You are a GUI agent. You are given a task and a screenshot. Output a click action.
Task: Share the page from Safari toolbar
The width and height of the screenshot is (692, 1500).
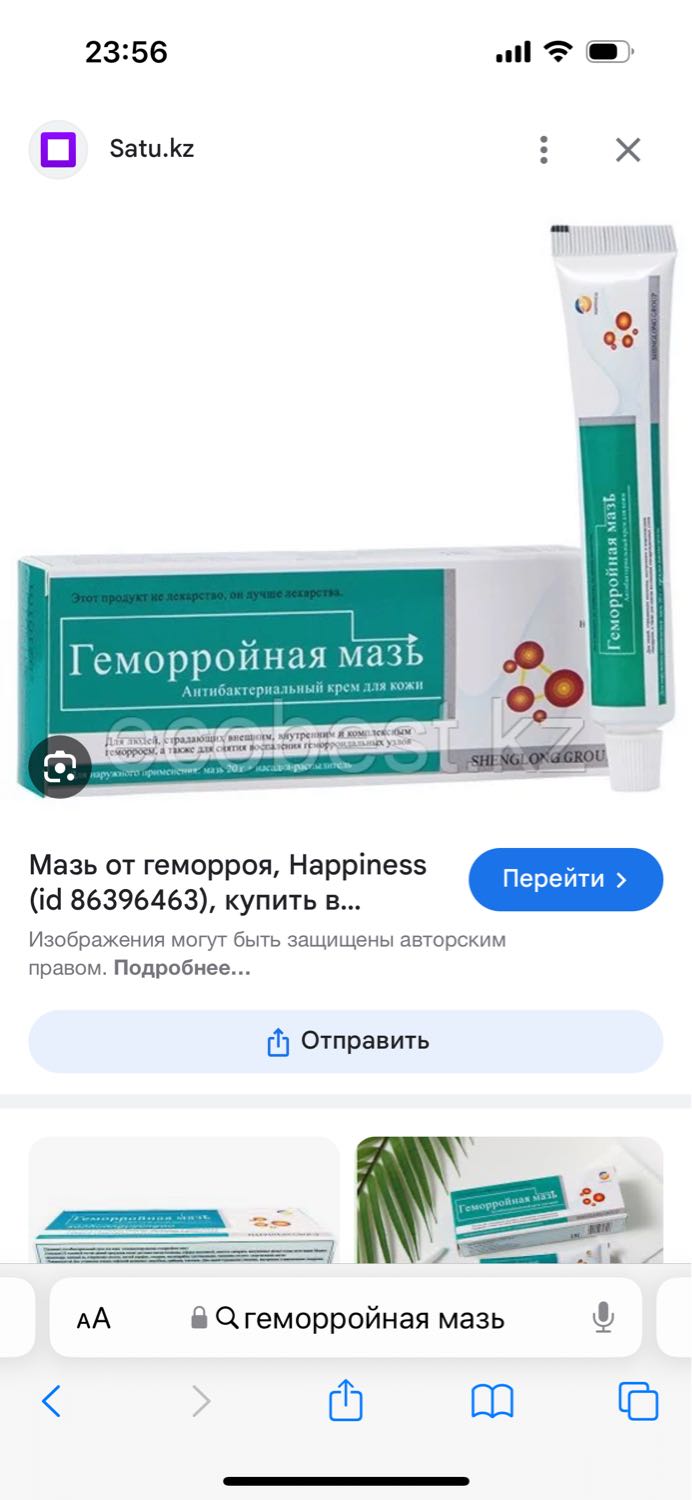click(345, 1399)
